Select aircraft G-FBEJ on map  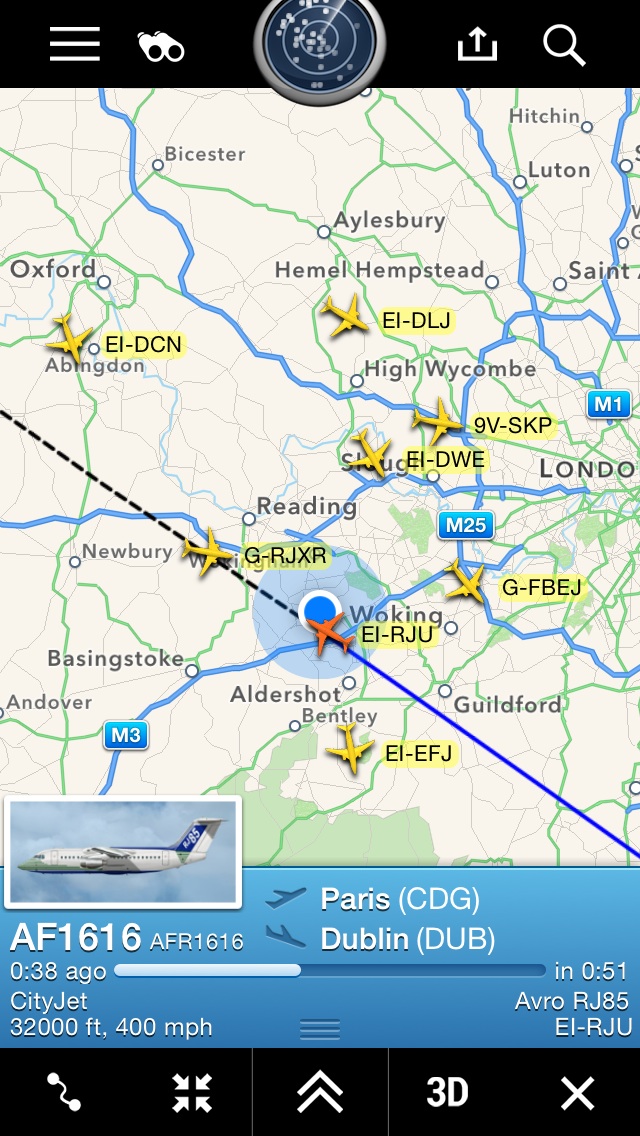tap(465, 582)
